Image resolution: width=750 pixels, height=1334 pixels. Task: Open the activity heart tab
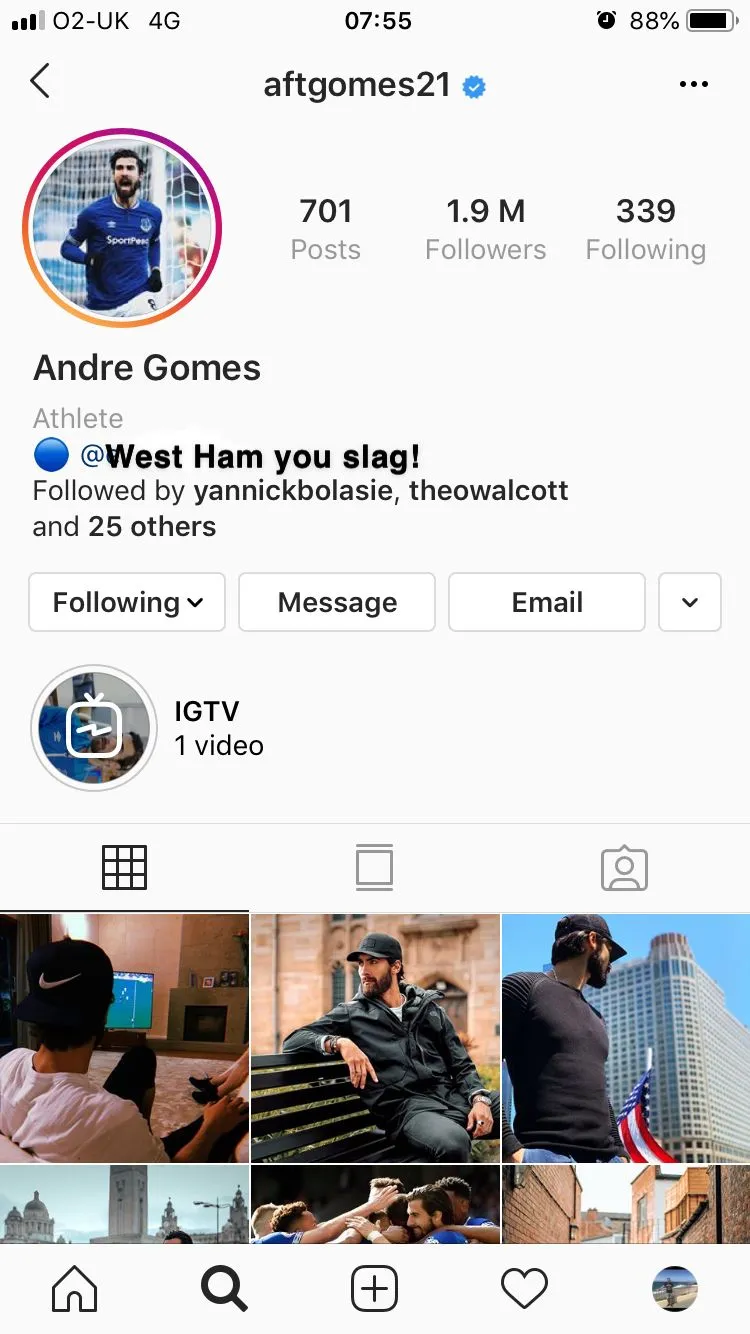point(524,1289)
